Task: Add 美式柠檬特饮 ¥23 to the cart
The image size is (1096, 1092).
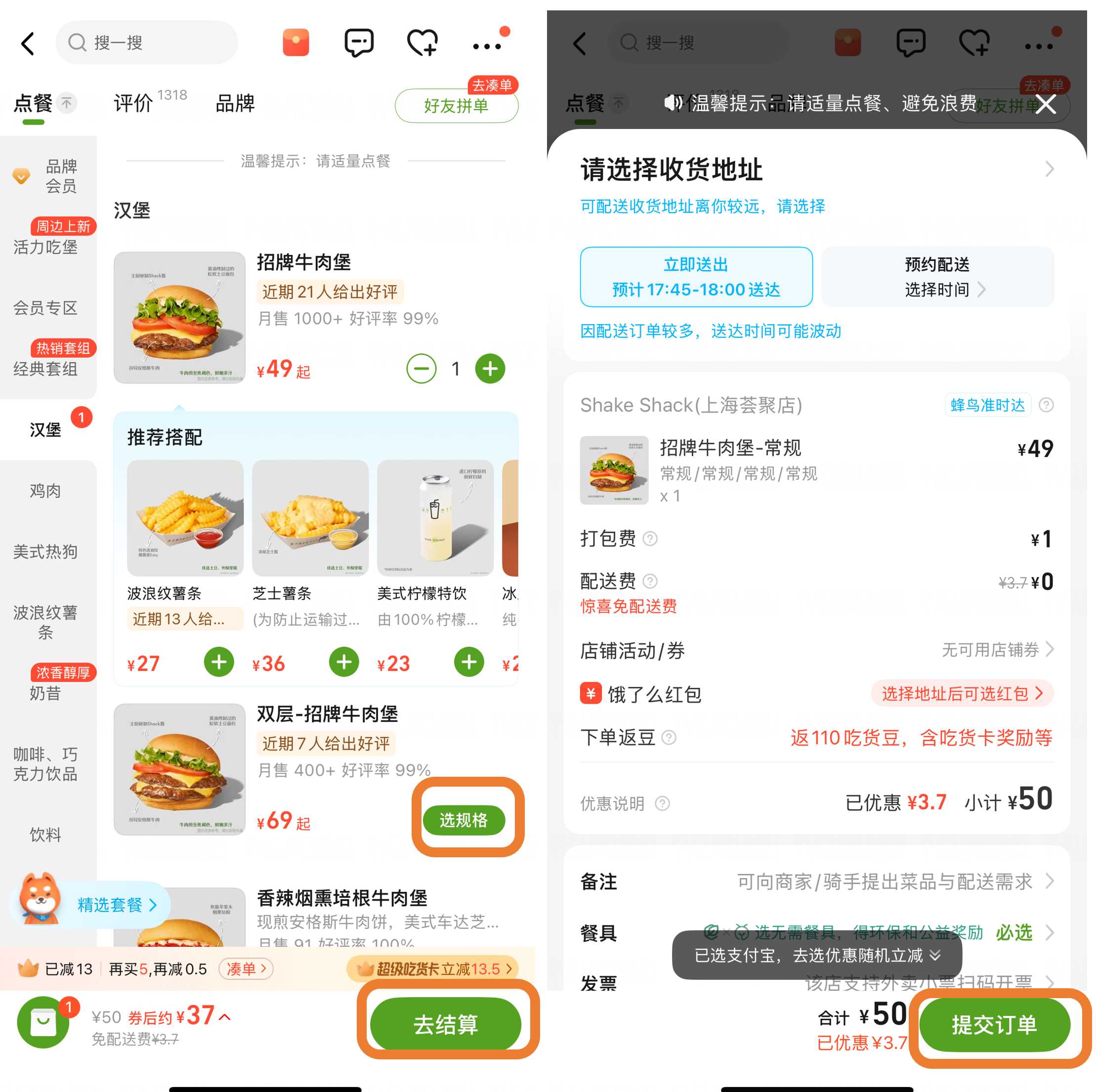Action: pos(468,662)
